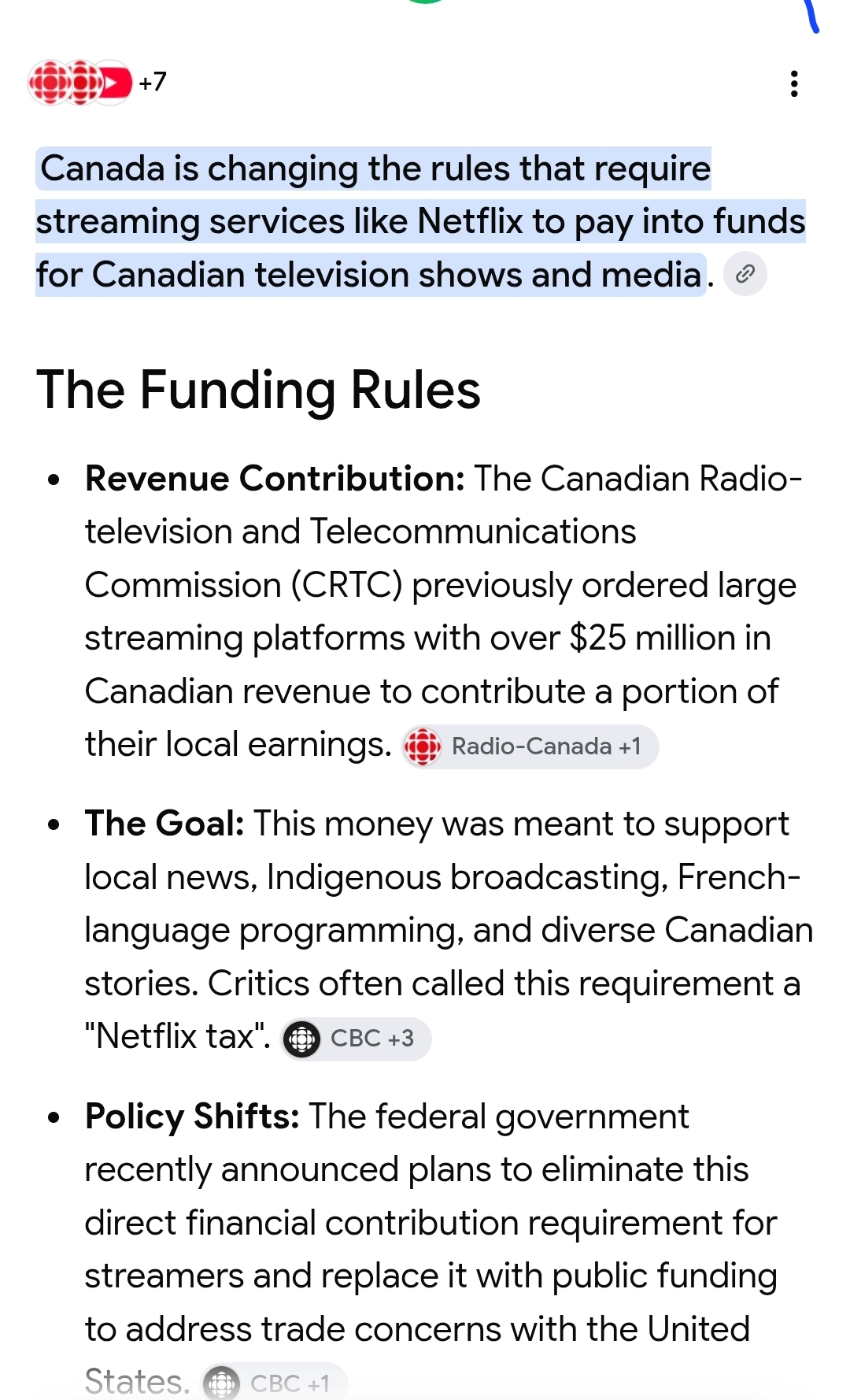Open the CBC +1 source chip
Image resolution: width=850 pixels, height=1400 pixels.
click(x=275, y=1383)
